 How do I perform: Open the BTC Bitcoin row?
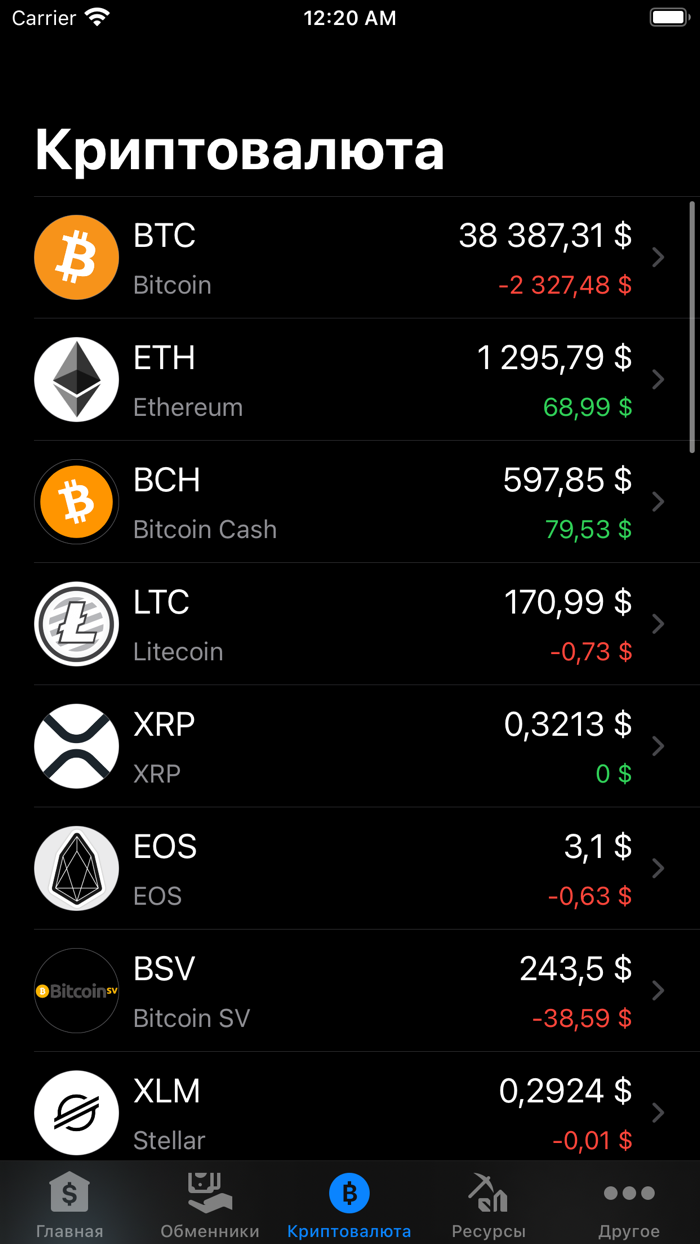coord(350,258)
